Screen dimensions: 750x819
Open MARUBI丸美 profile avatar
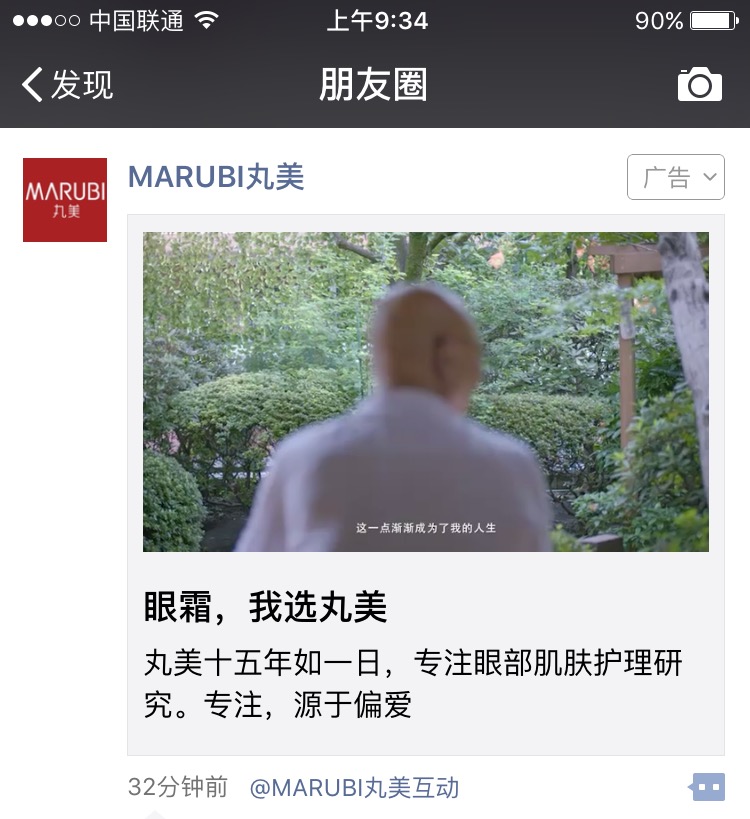coord(65,200)
